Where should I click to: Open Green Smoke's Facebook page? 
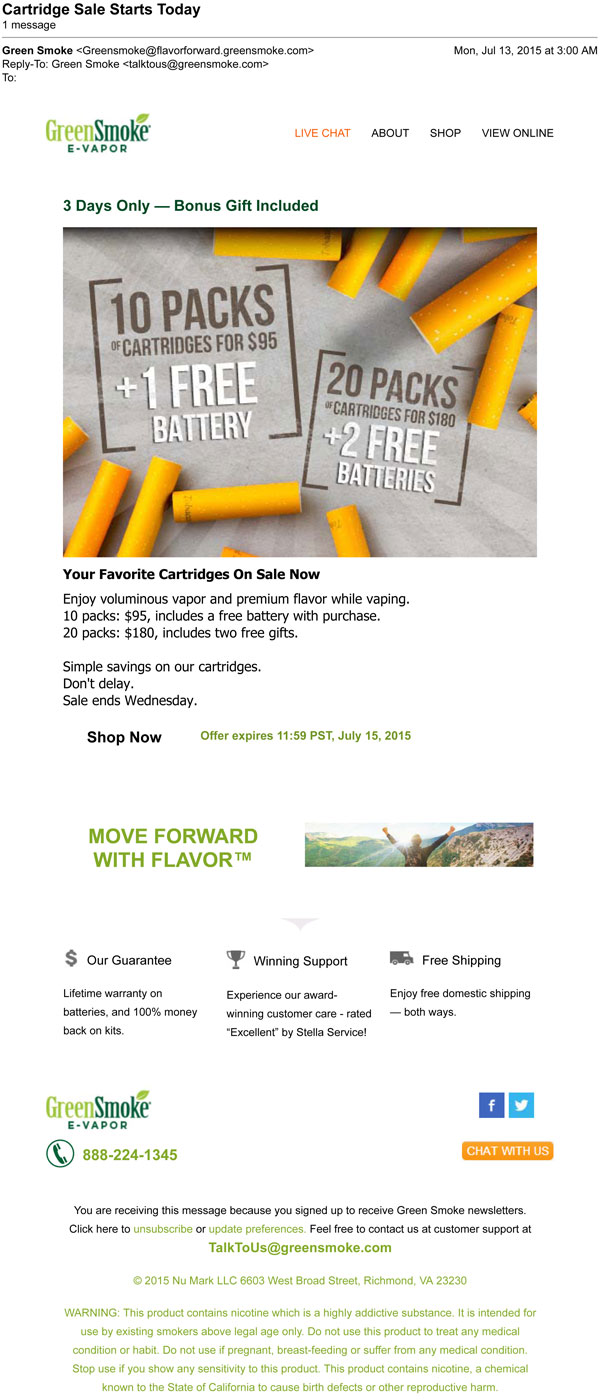point(491,1105)
